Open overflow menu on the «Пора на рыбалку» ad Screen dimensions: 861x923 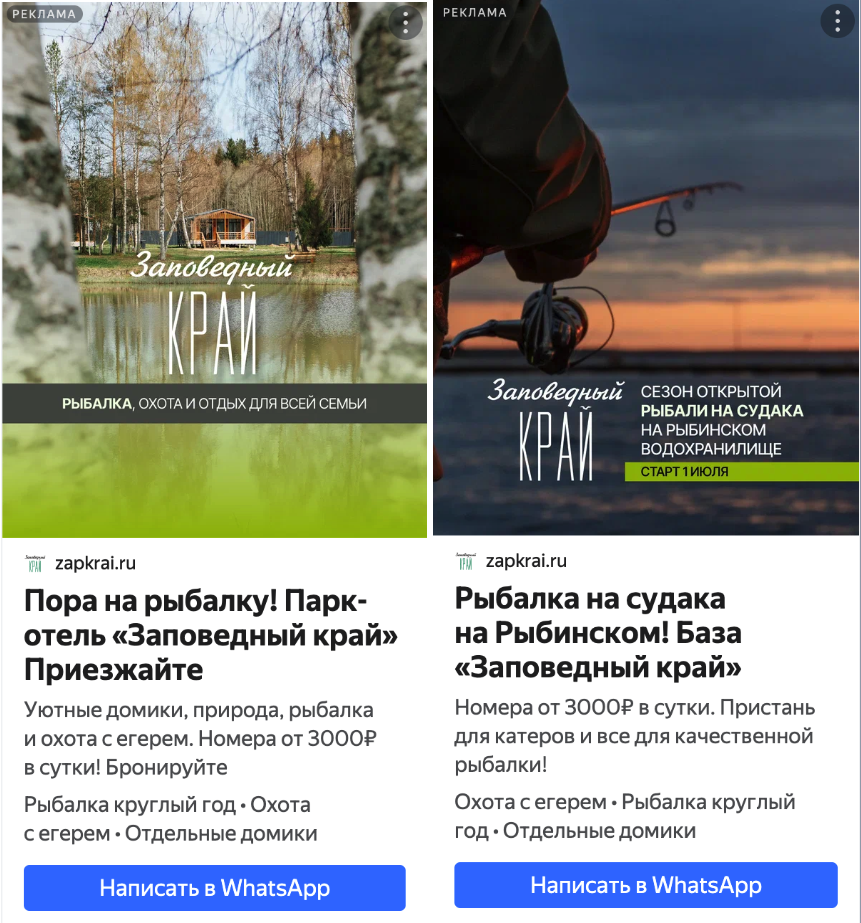(404, 22)
